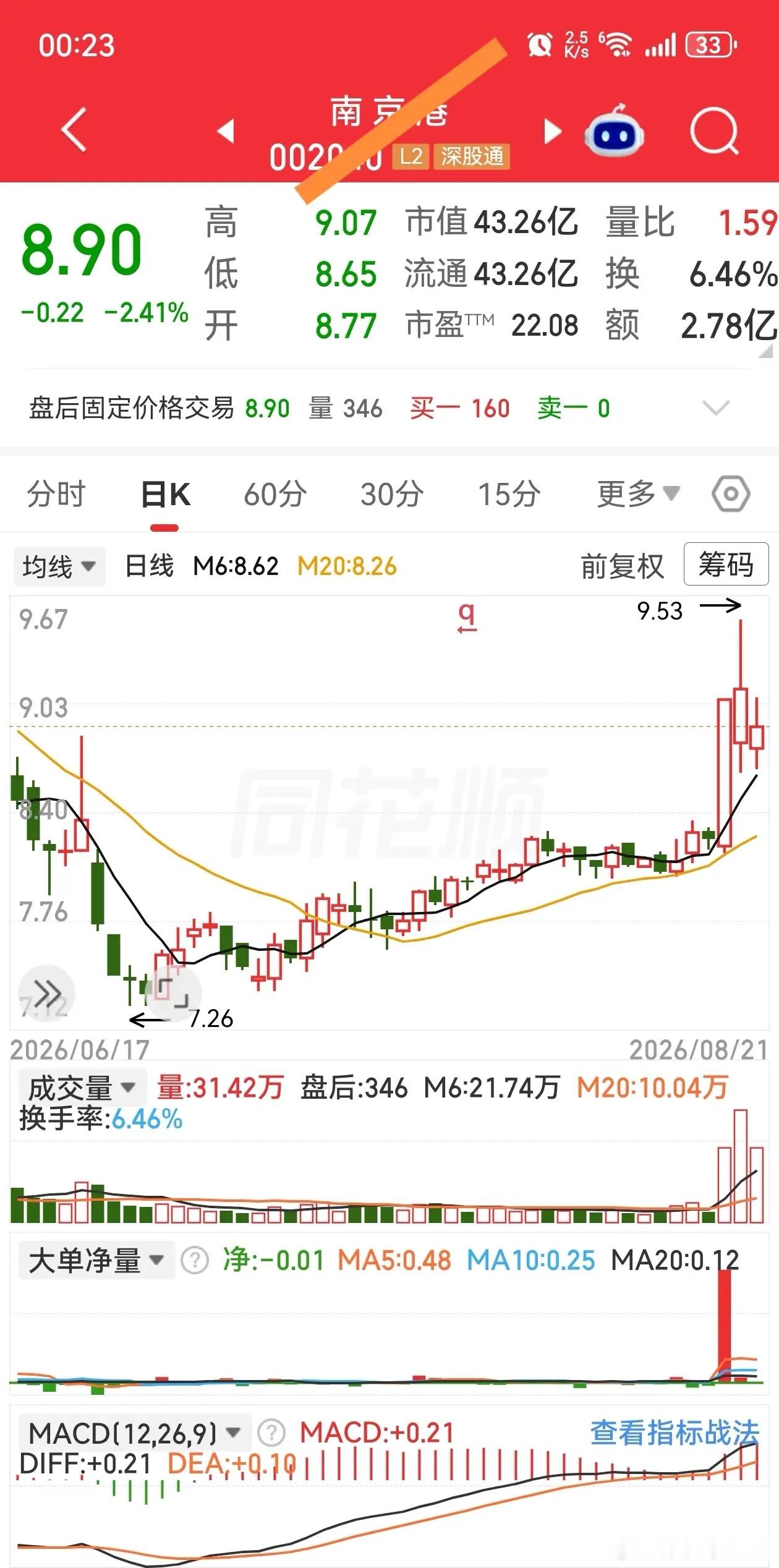
Task: Switch to the 15分 chart tab
Action: [x=509, y=494]
